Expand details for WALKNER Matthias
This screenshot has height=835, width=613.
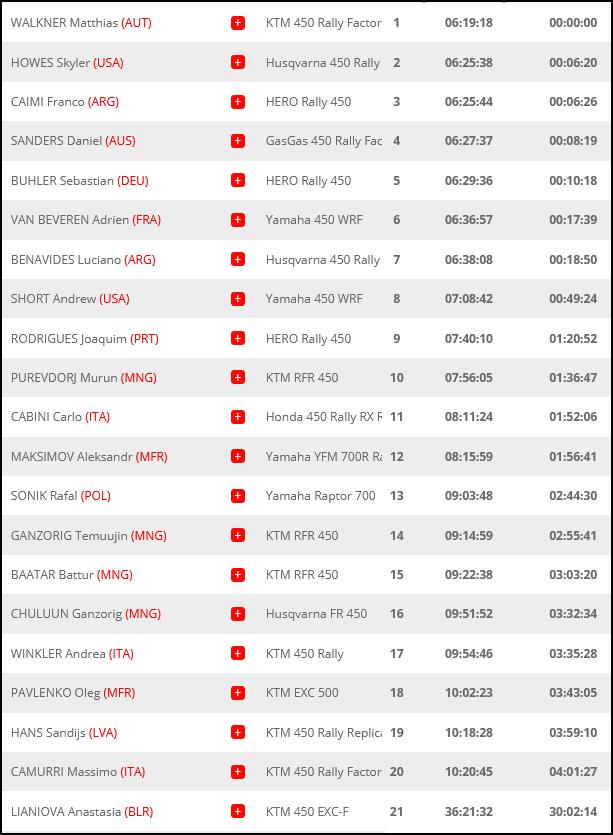[238, 23]
